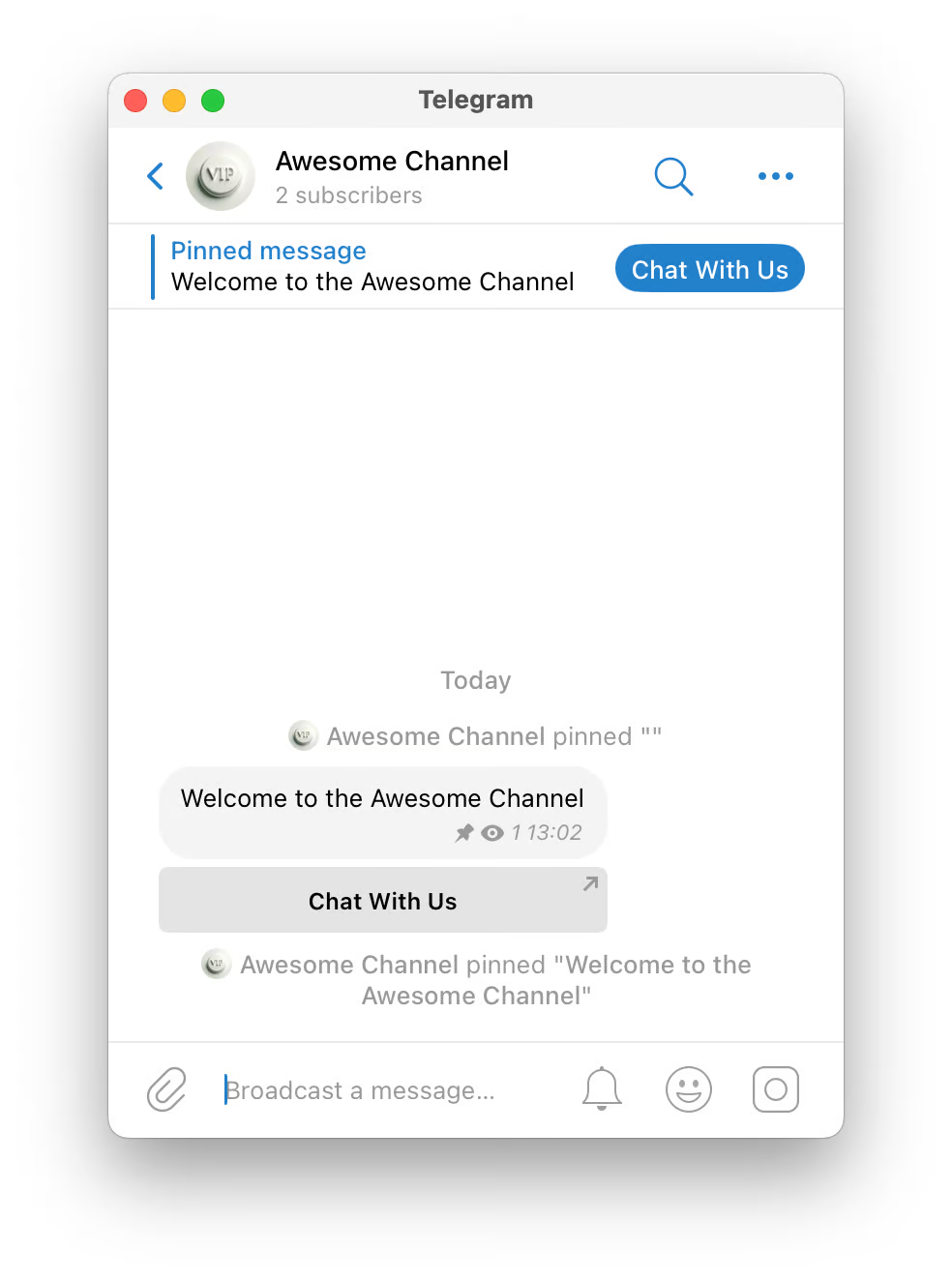
Task: Focus the Broadcast a message field
Action: (x=387, y=1090)
